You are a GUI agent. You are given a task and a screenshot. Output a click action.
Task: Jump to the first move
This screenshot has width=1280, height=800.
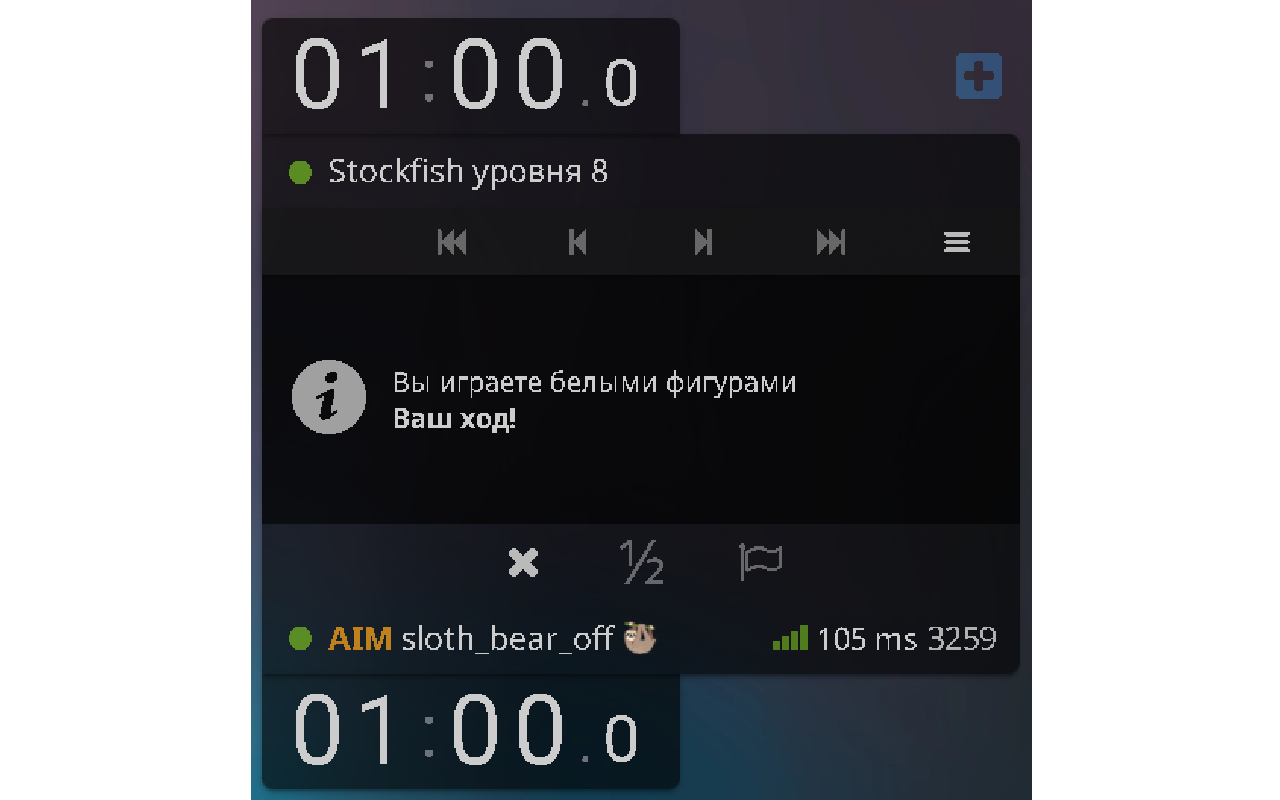coord(452,242)
